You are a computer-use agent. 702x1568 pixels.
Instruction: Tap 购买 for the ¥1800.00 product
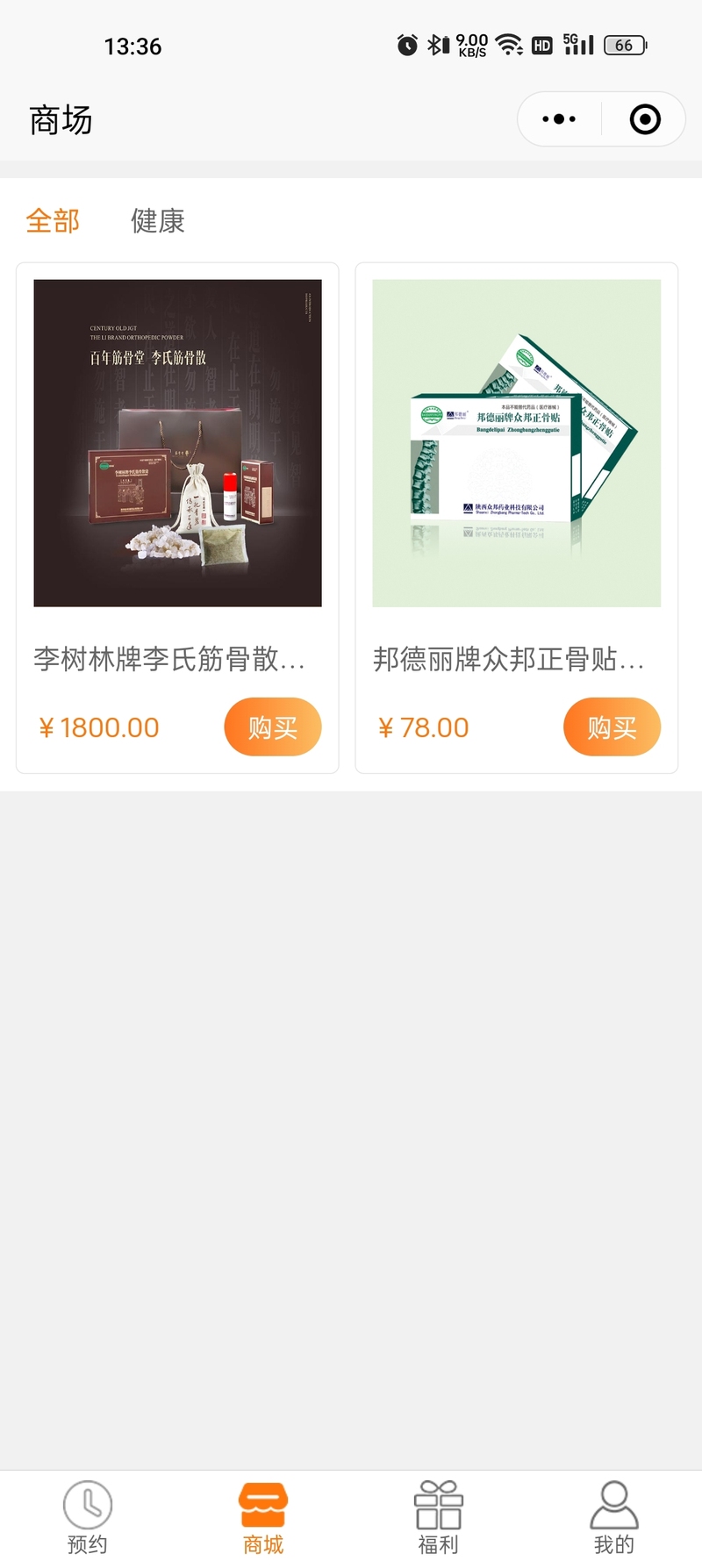pos(273,727)
